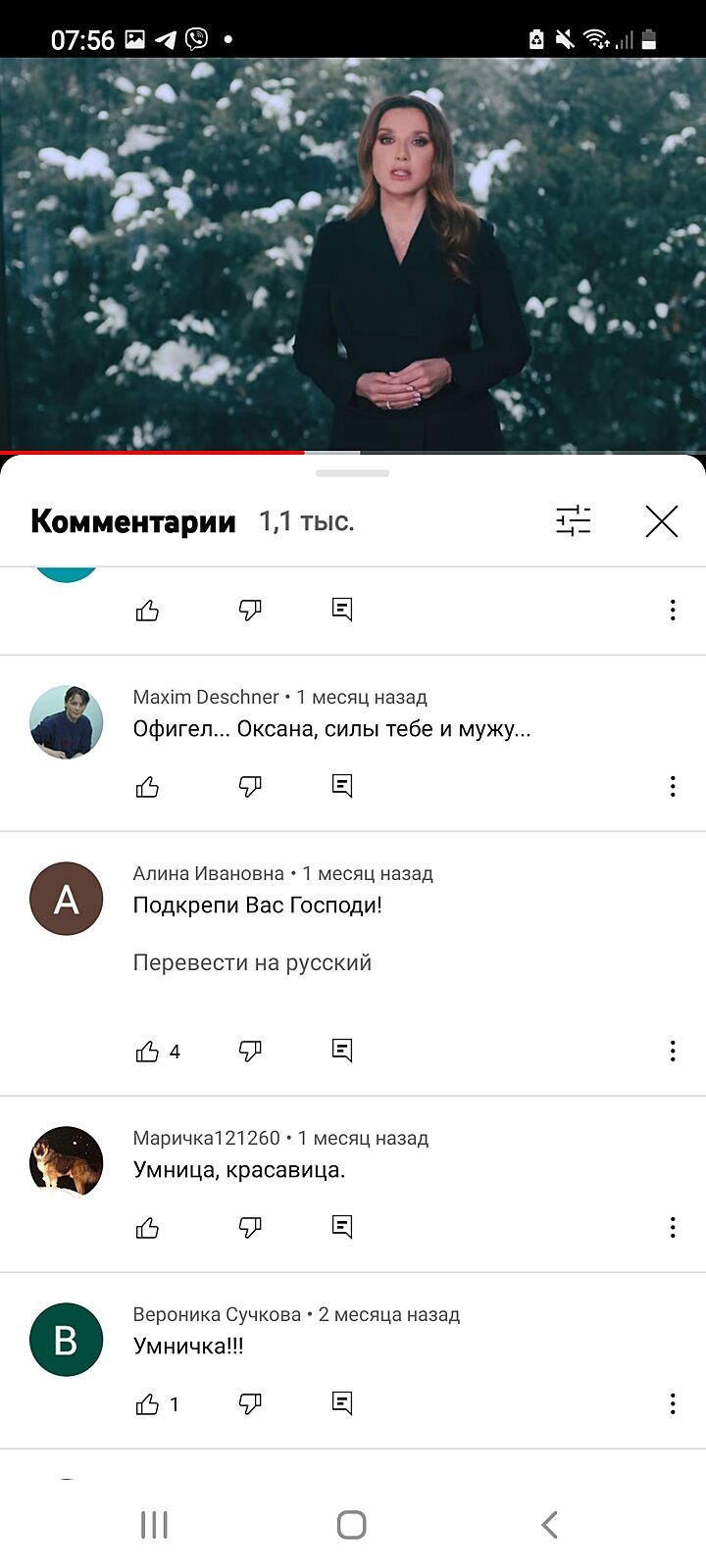706x1568 pixels.
Task: Reply to Алина Ивановна's comment
Action: click(x=342, y=1051)
